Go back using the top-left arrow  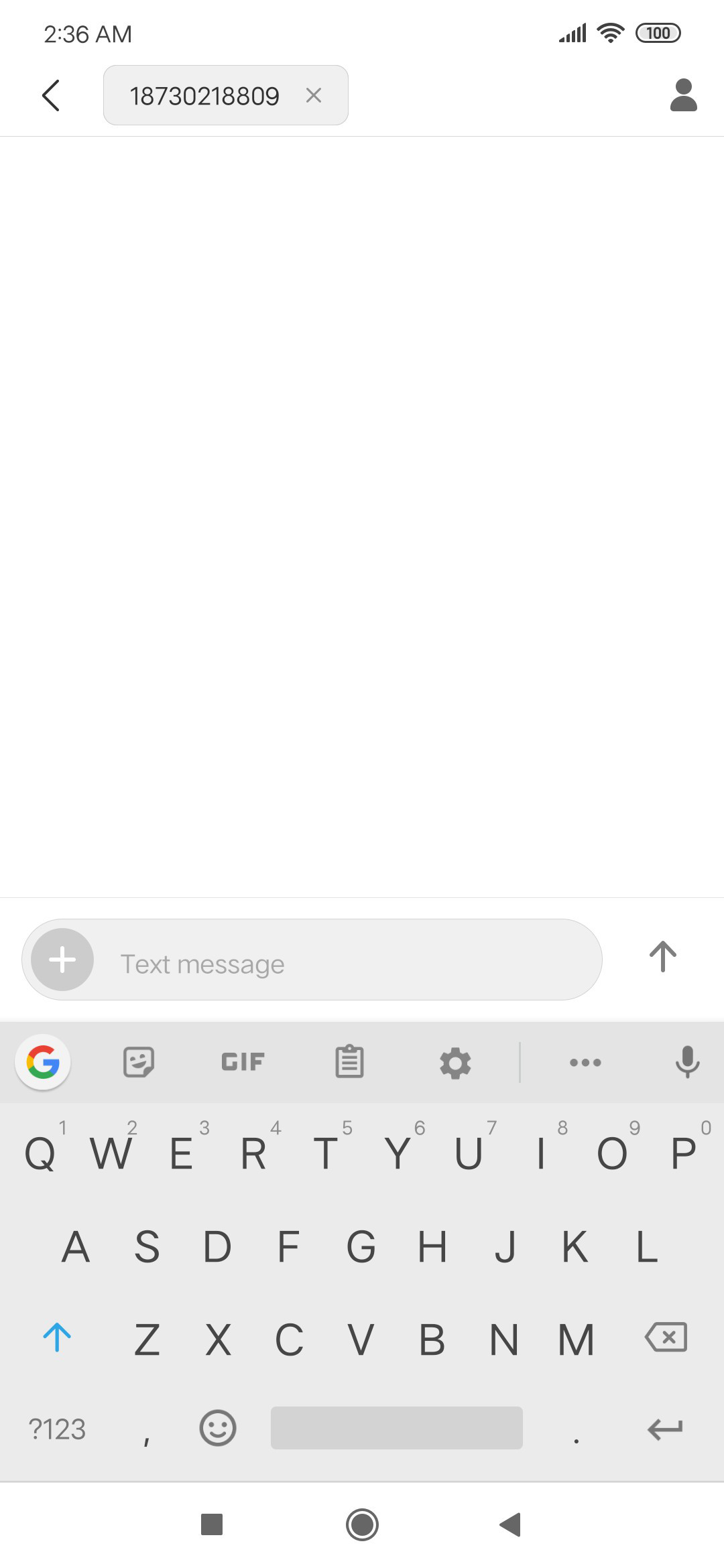[x=51, y=96]
